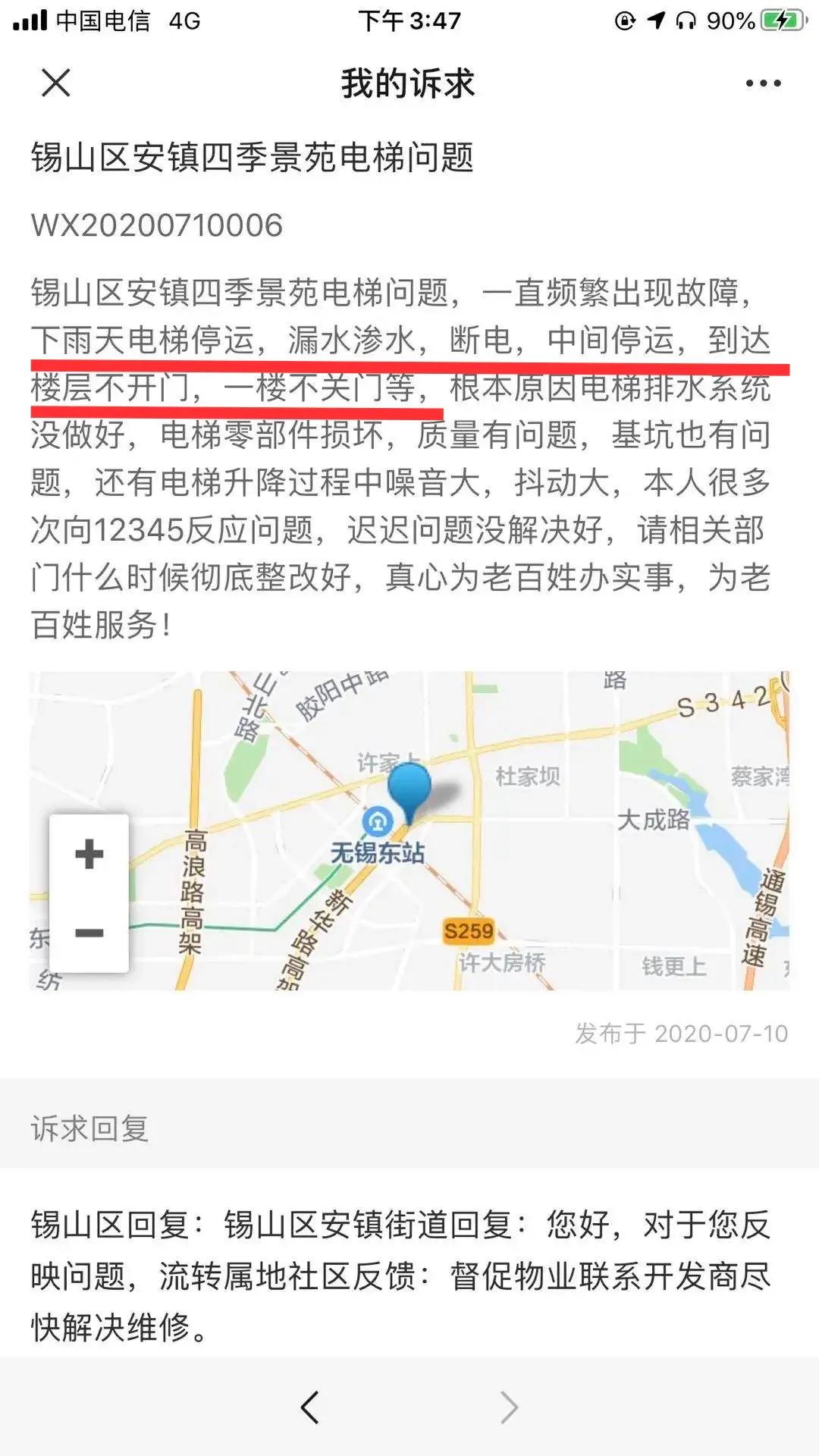Select the 我的诉求 title bar
The image size is (819, 1456).
[x=409, y=85]
